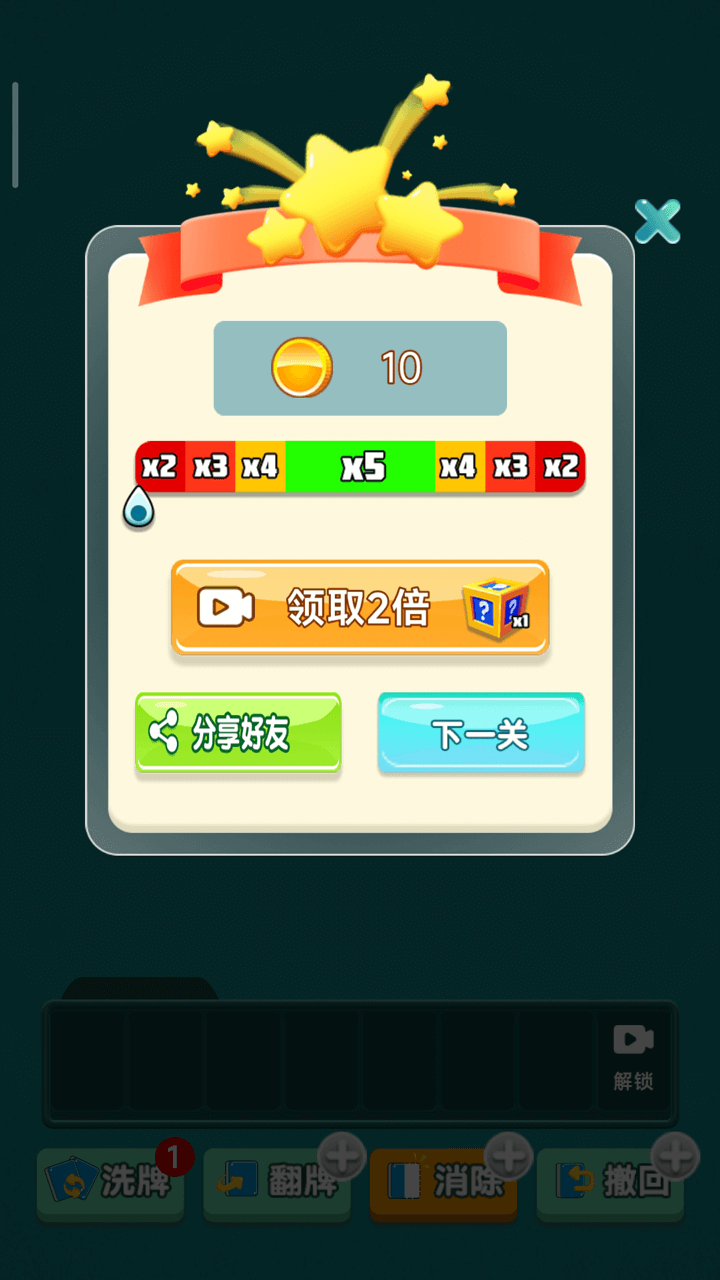Image resolution: width=720 pixels, height=1280 pixels.
Task: Tap 分享好友 to share with friends
Action: coord(238,733)
